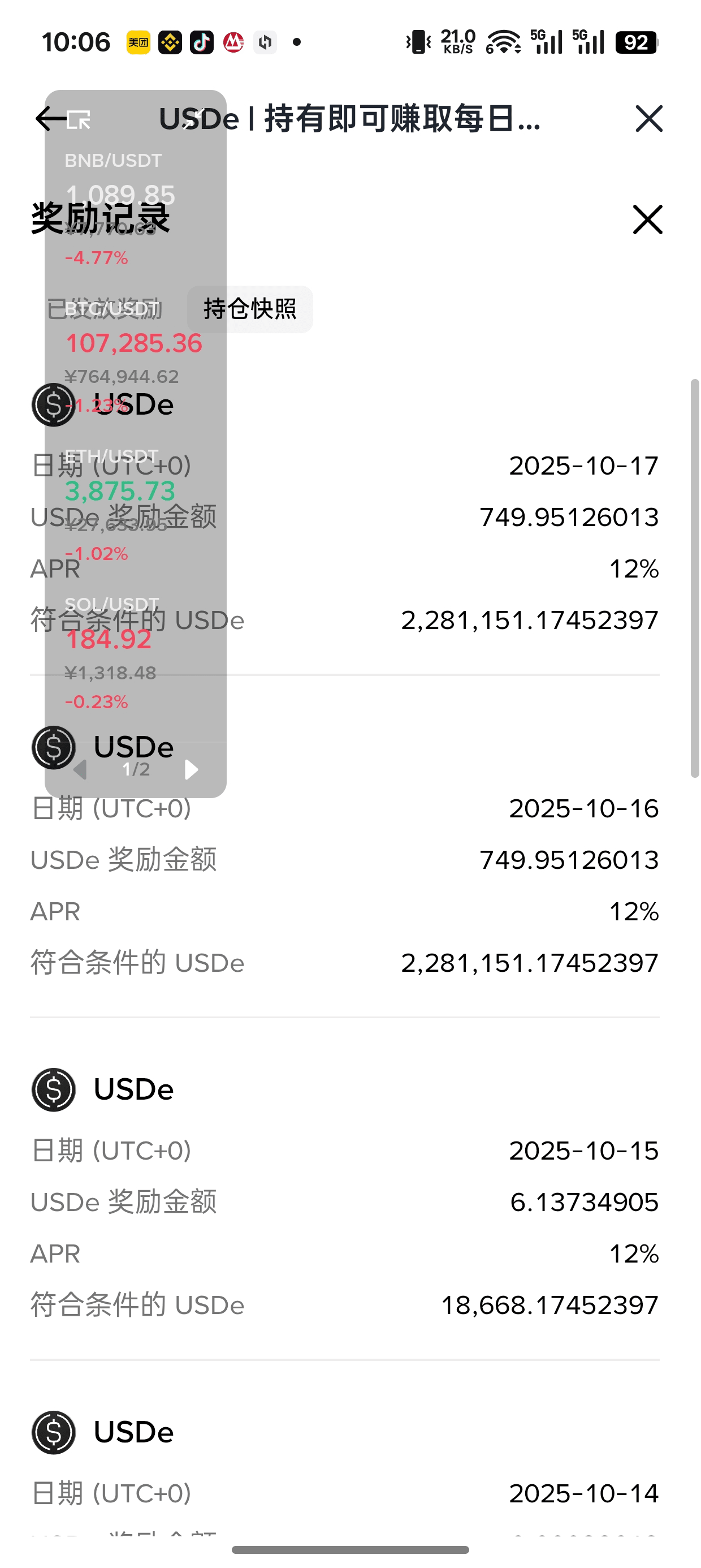Open the app from the floating widget icon
Image resolution: width=701 pixels, height=1568 pixels.
79,119
